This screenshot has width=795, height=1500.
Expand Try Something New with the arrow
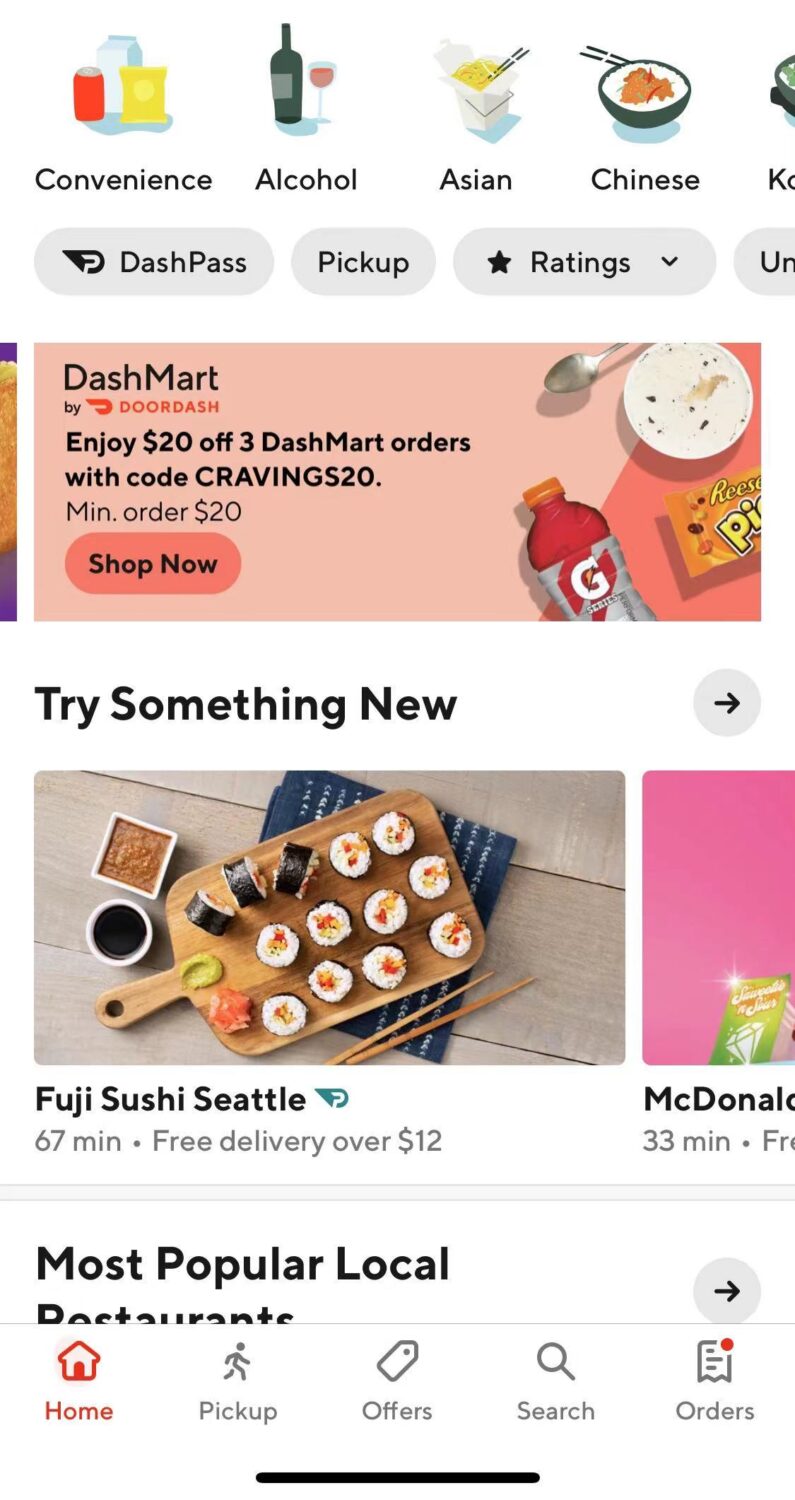tap(727, 703)
